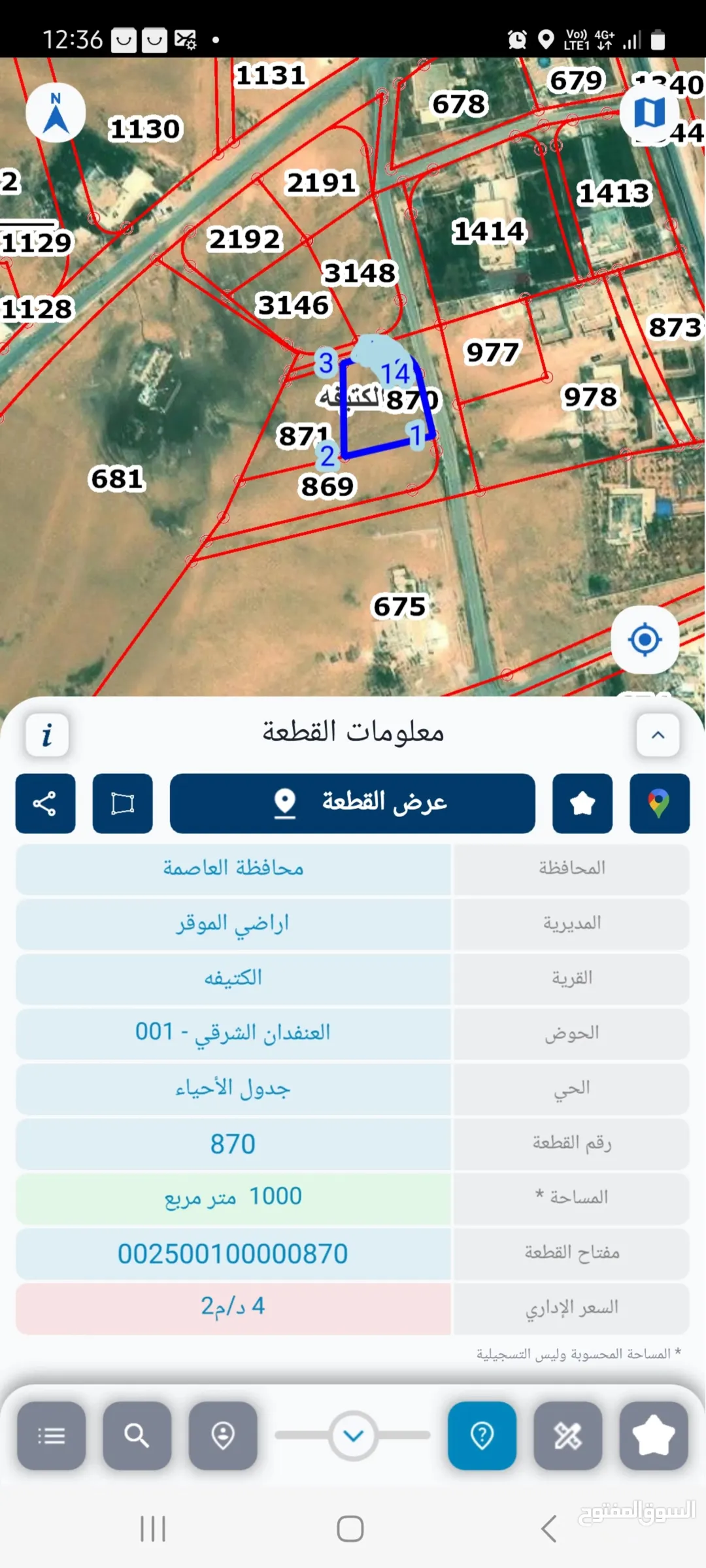Open search from the bottom toolbar
The image size is (706, 1568).
137,1435
